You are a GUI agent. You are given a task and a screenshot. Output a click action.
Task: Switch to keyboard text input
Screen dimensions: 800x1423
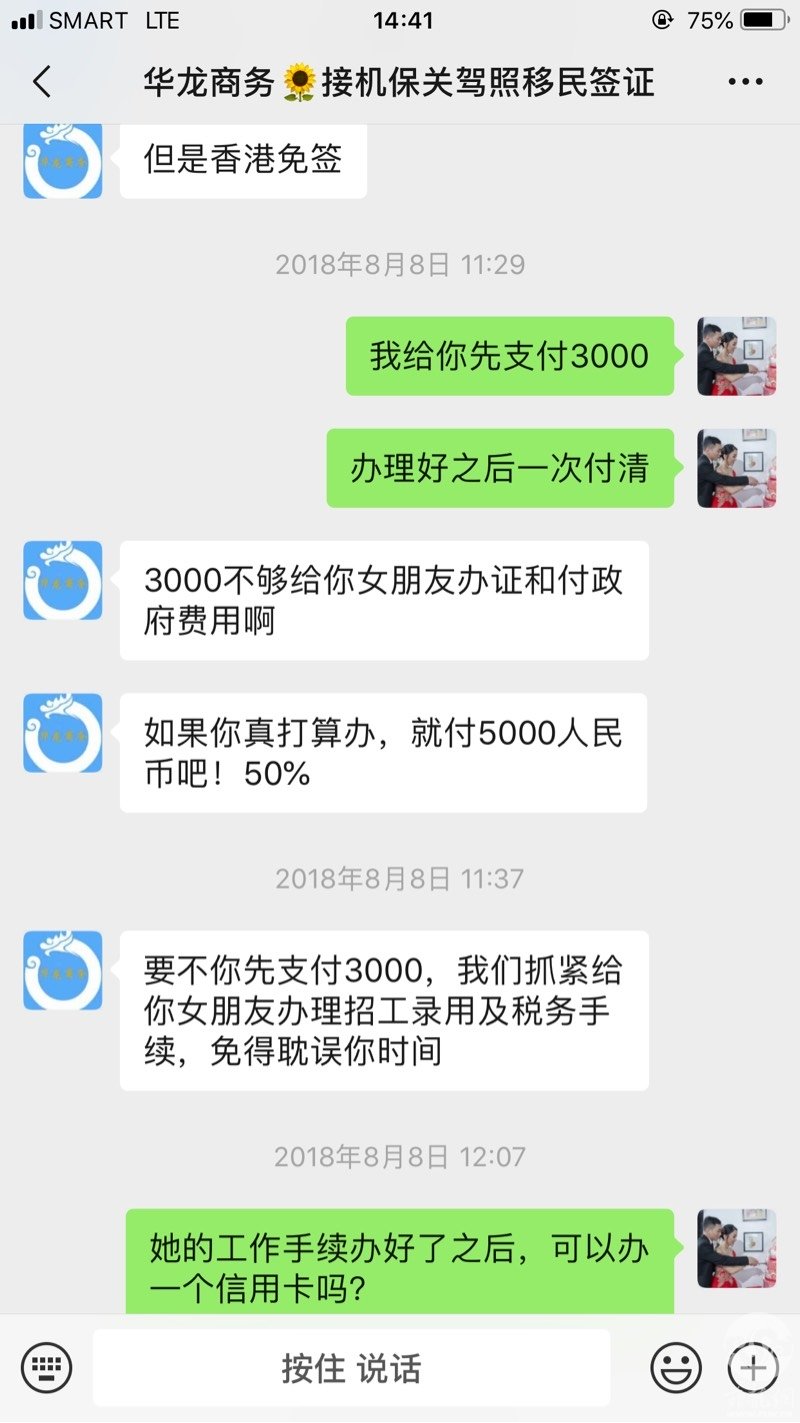pos(46,1367)
